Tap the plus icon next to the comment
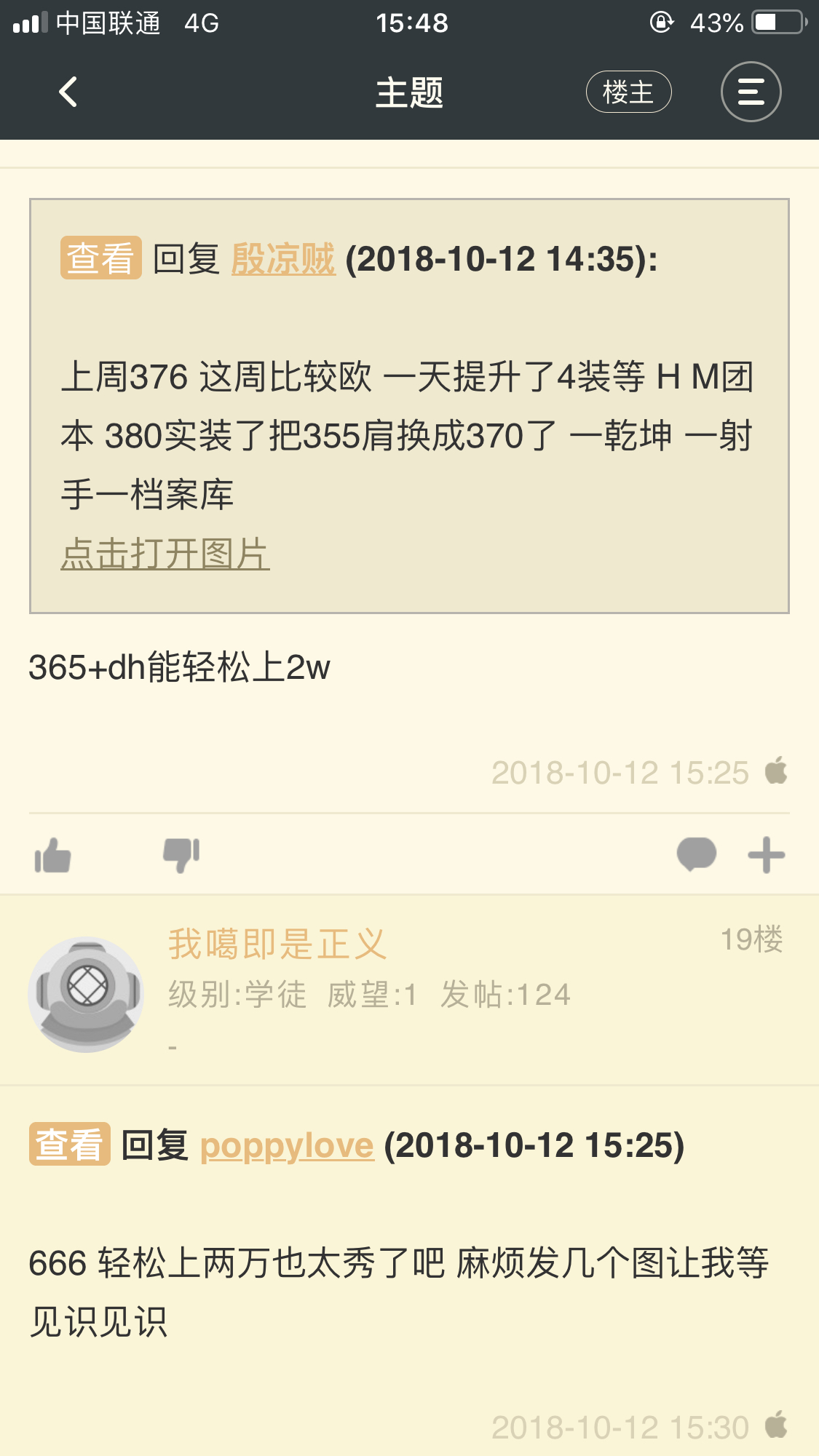Viewport: 819px width, 1456px height. point(765,855)
